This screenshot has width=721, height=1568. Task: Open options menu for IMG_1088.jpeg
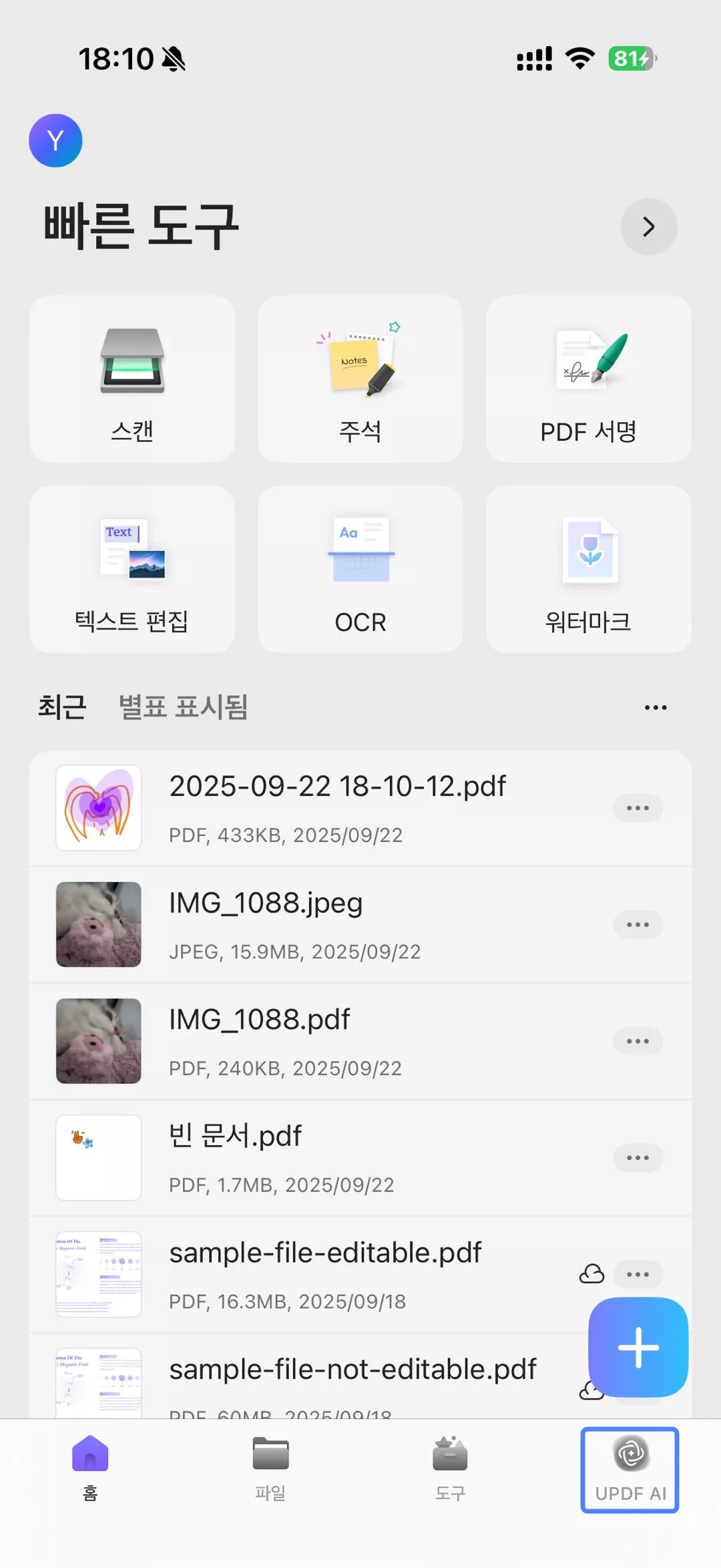point(638,924)
